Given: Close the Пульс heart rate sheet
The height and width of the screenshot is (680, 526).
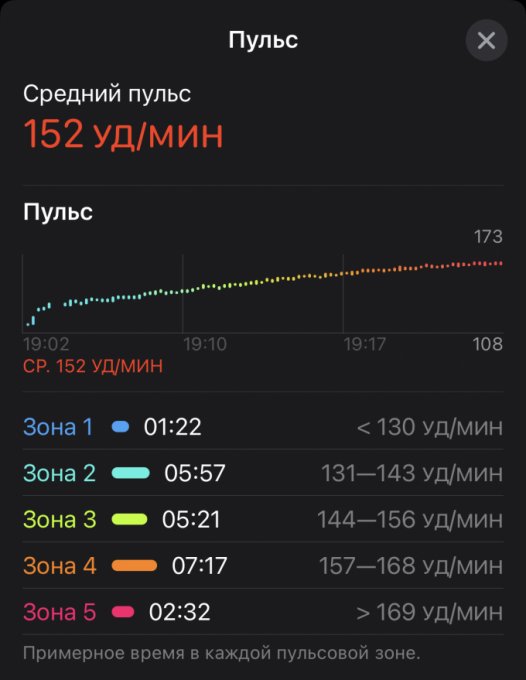Looking at the screenshot, I should (486, 41).
